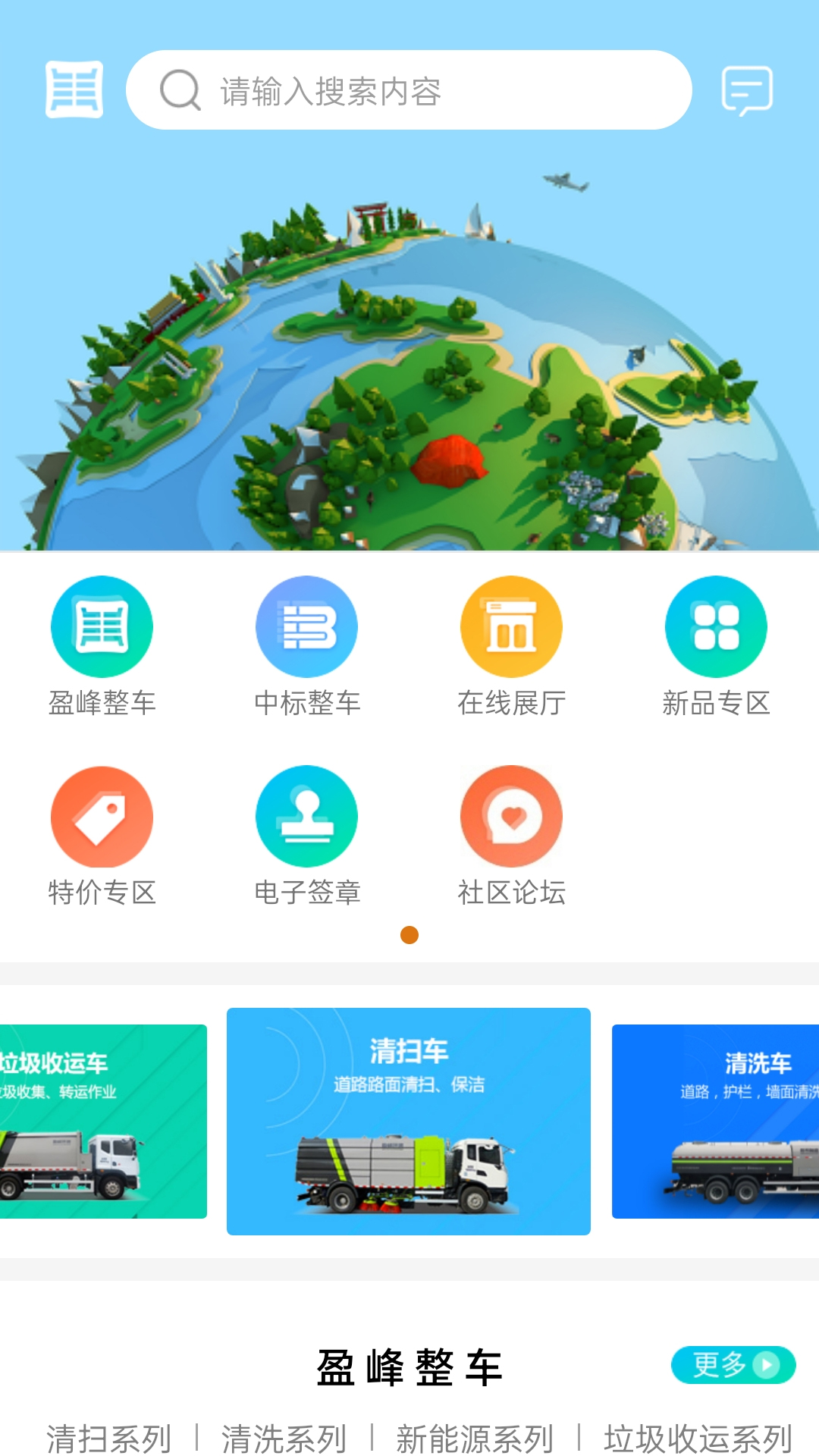Switch to 垃圾收运系列 tab

tap(698, 1439)
